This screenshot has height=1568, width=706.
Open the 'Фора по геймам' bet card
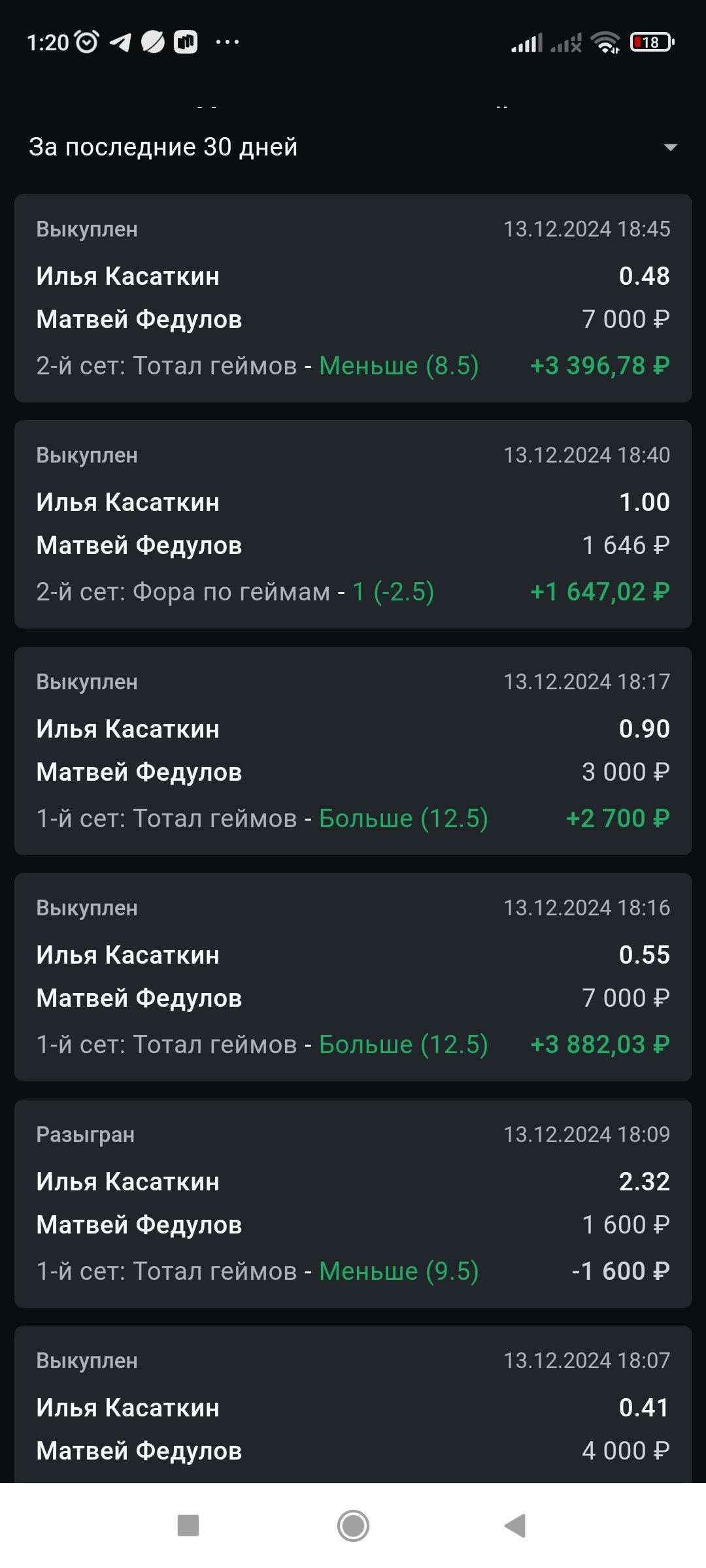pyautogui.click(x=353, y=524)
